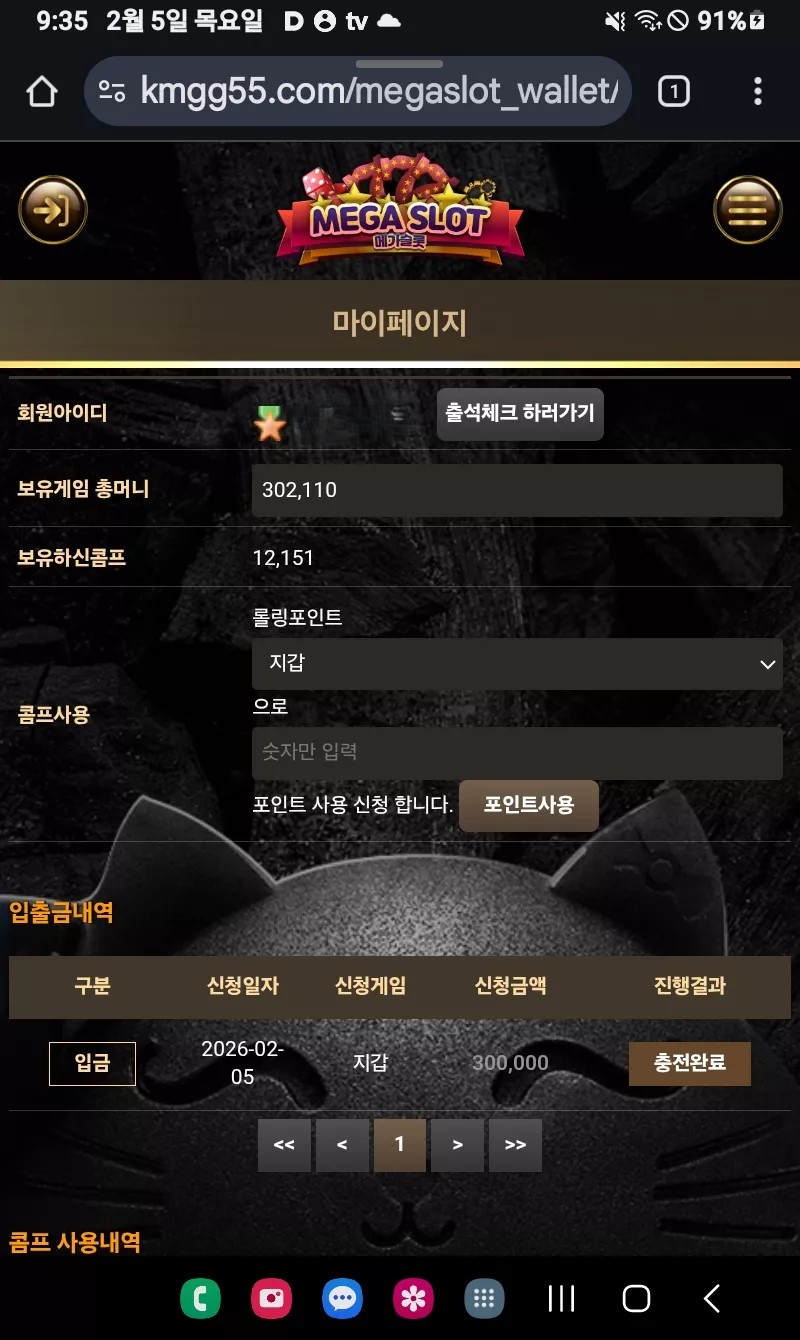Jump to first page with <<
Screen dimensions: 800x1340
pyautogui.click(x=284, y=1145)
